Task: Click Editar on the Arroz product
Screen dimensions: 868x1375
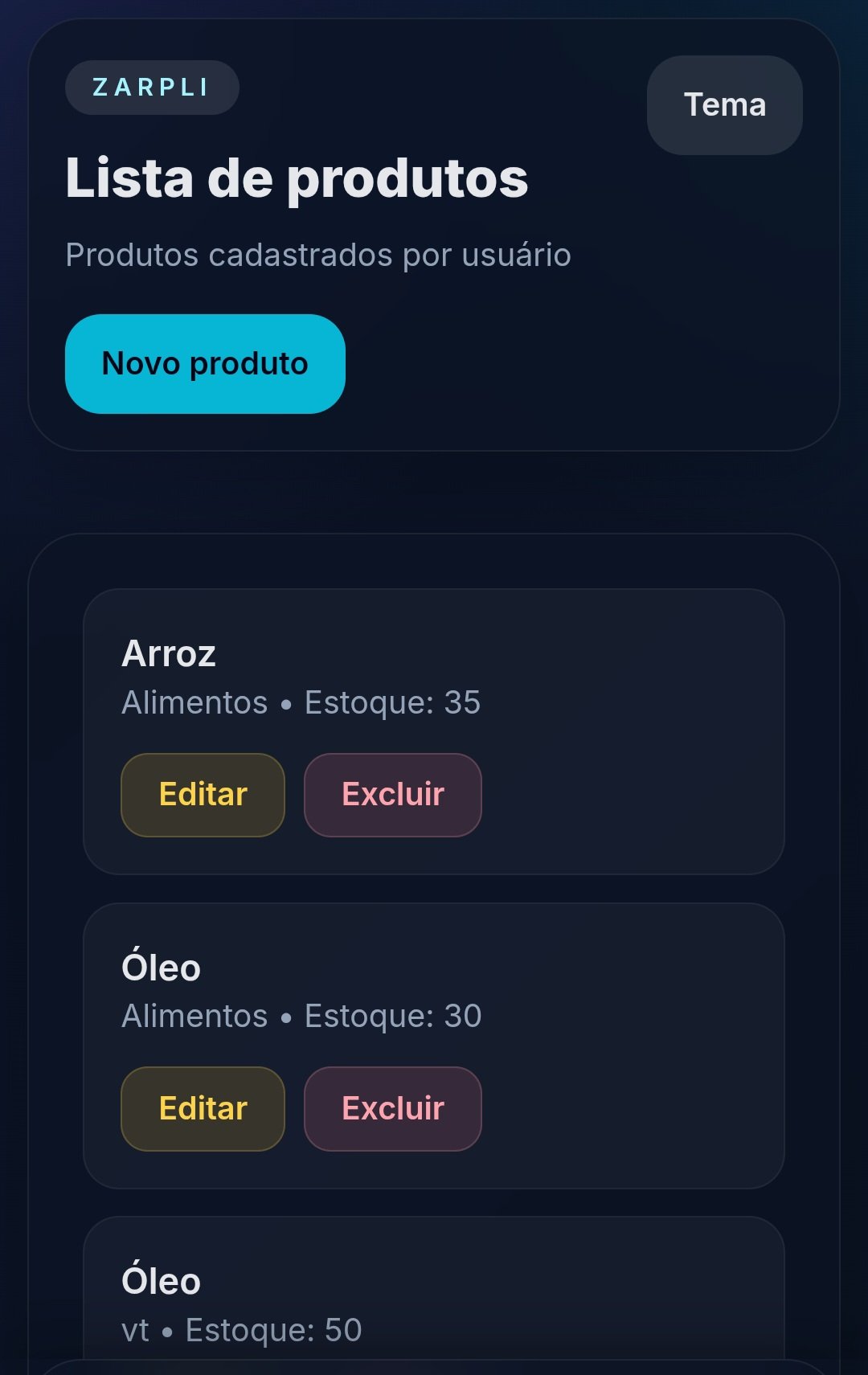Action: (202, 795)
